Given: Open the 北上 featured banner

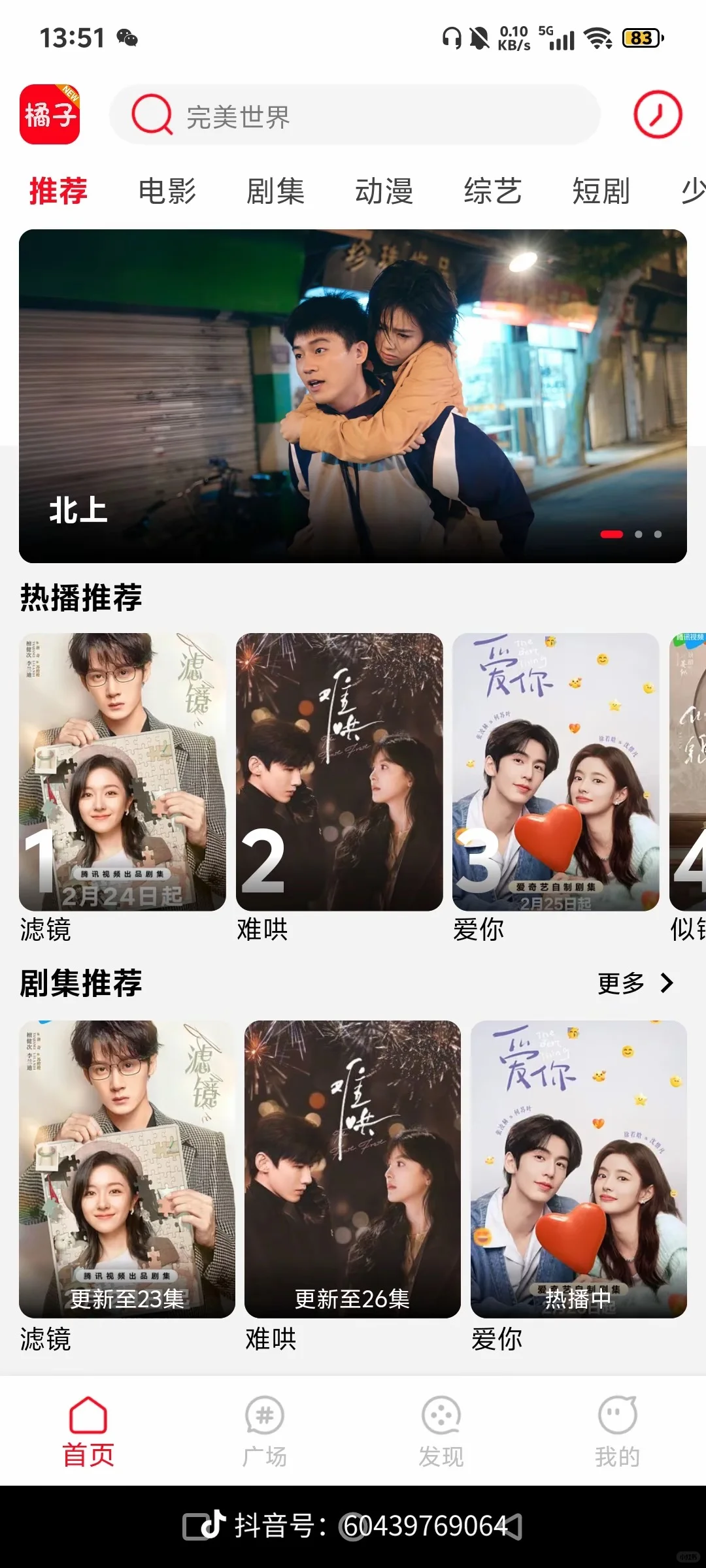Looking at the screenshot, I should (x=353, y=396).
